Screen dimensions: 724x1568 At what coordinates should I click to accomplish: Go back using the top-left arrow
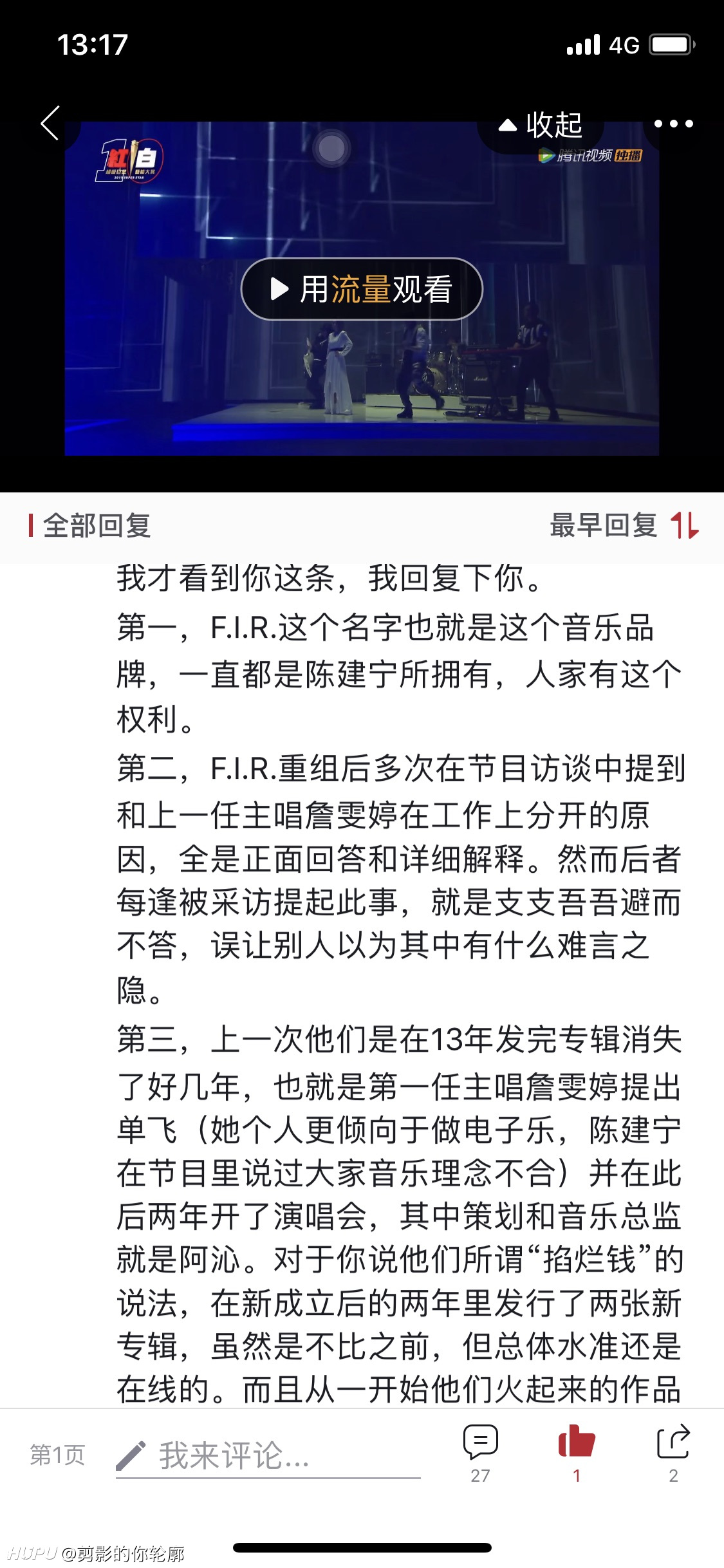coord(50,123)
